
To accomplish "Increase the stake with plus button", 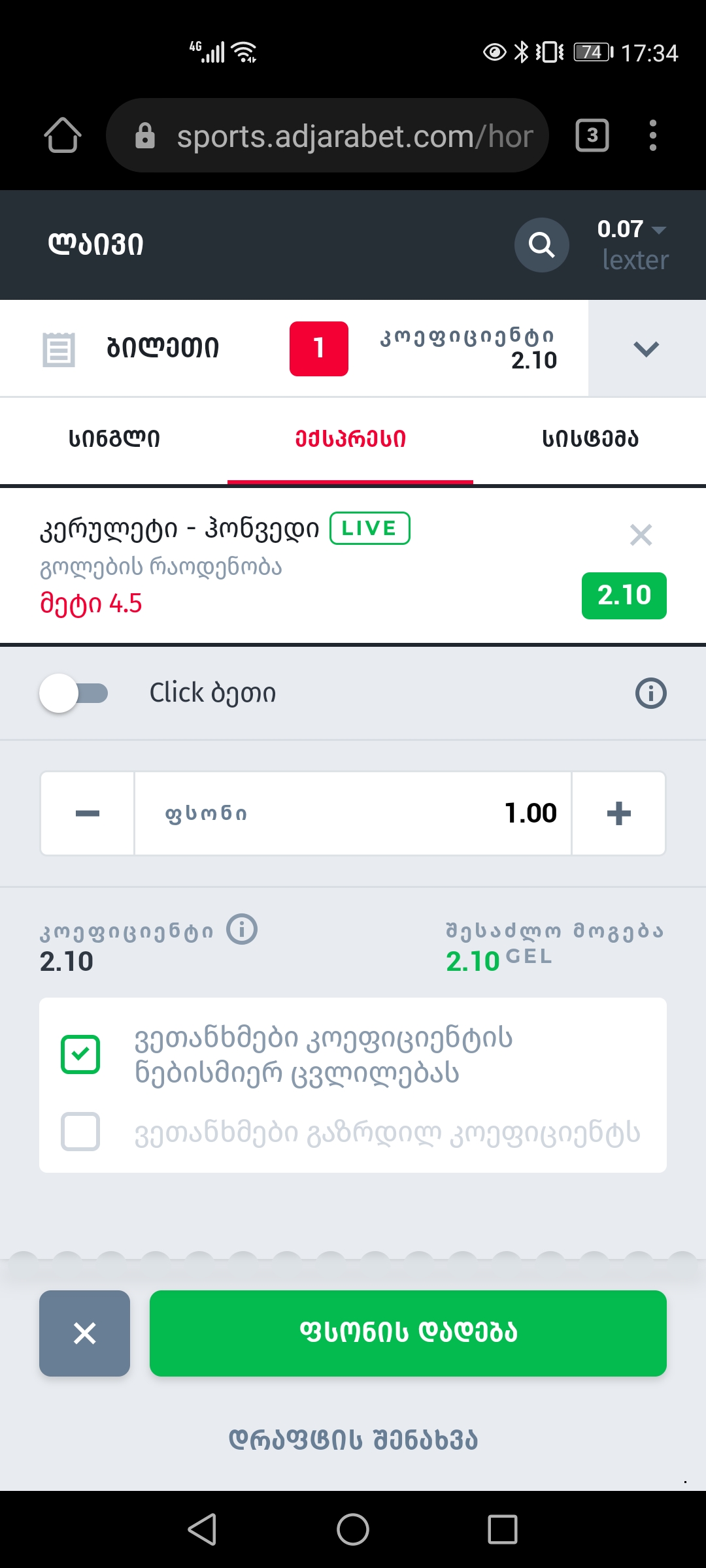I will click(x=618, y=813).
